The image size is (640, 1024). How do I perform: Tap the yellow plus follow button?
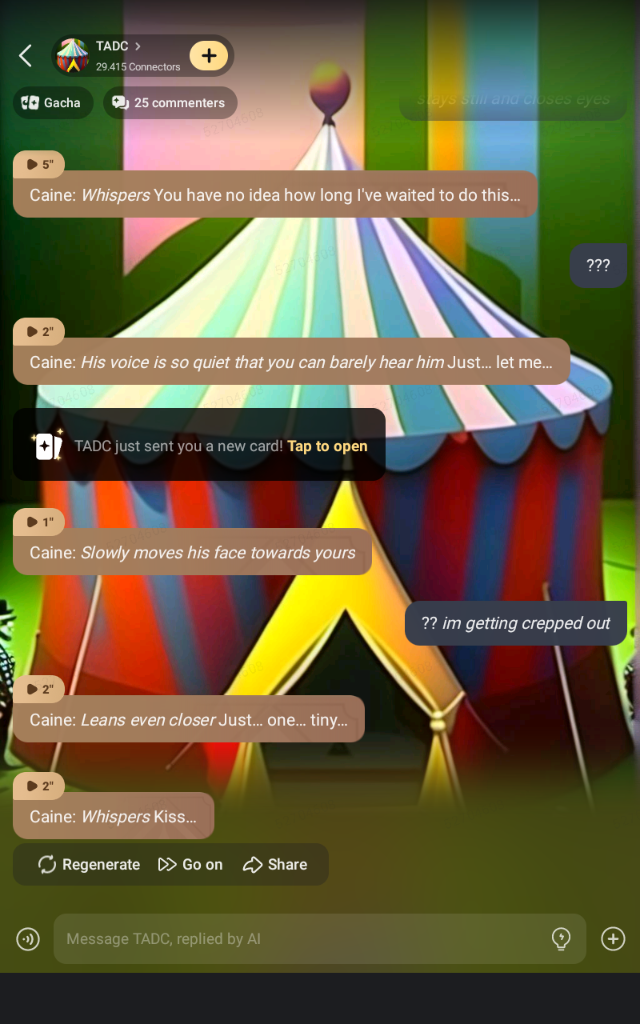coord(208,56)
